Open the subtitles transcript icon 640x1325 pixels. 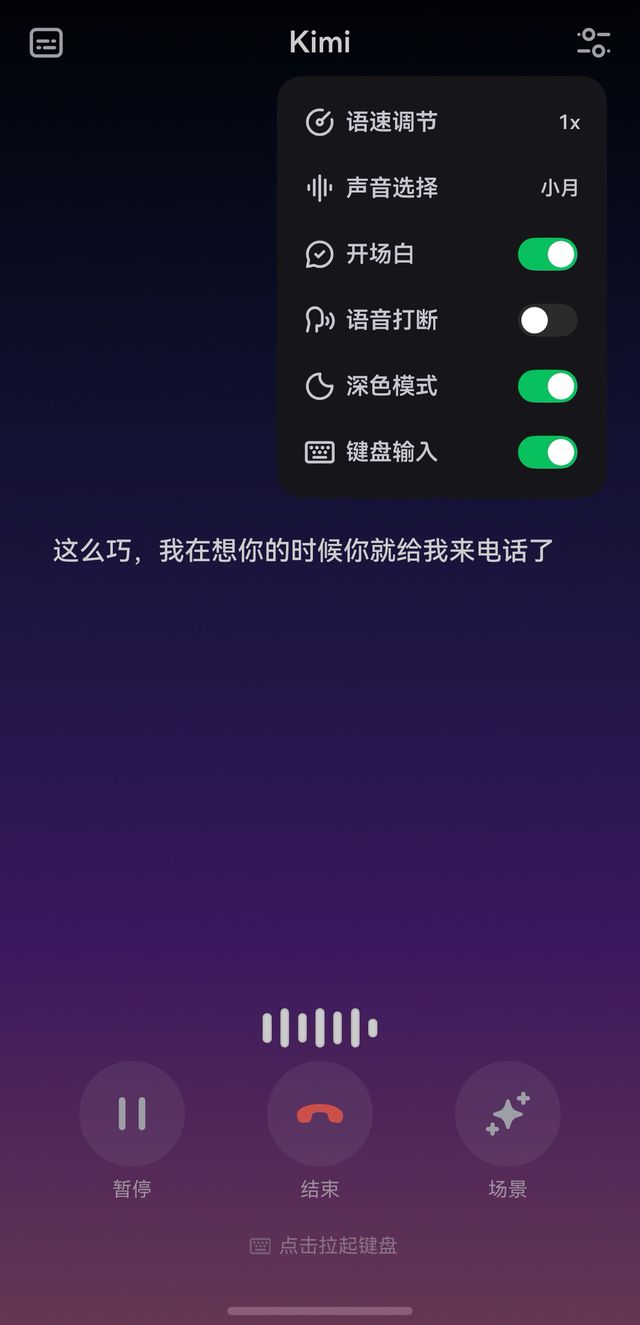[46, 42]
